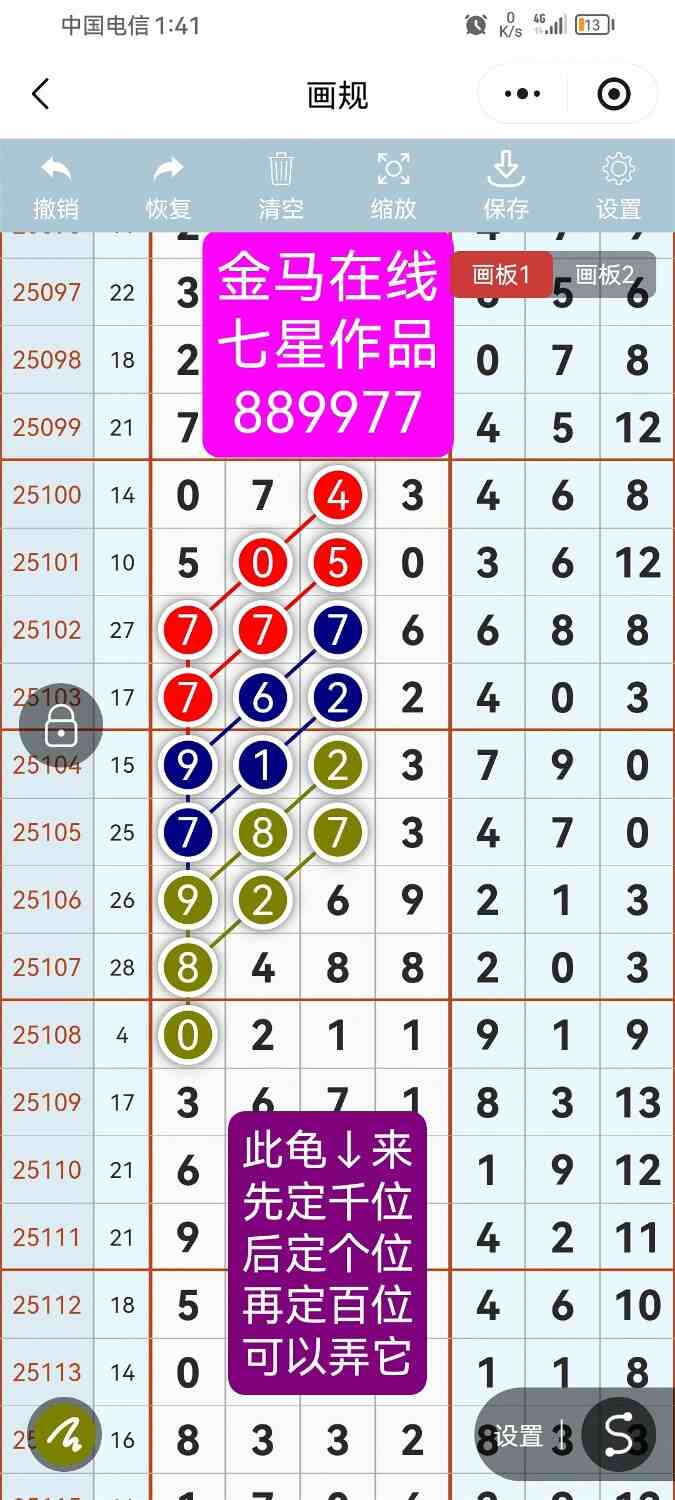This screenshot has height=1500, width=675.
Task: Close the mini program with the target icon
Action: point(613,95)
